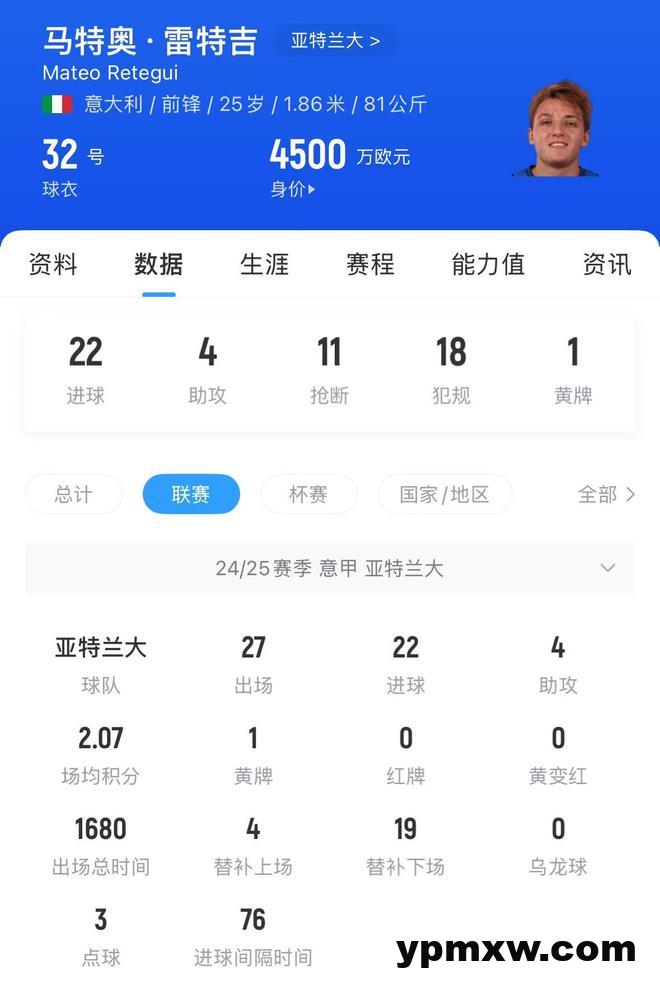Switch to the 资讯 tab
This screenshot has width=660, height=993.
click(x=607, y=264)
